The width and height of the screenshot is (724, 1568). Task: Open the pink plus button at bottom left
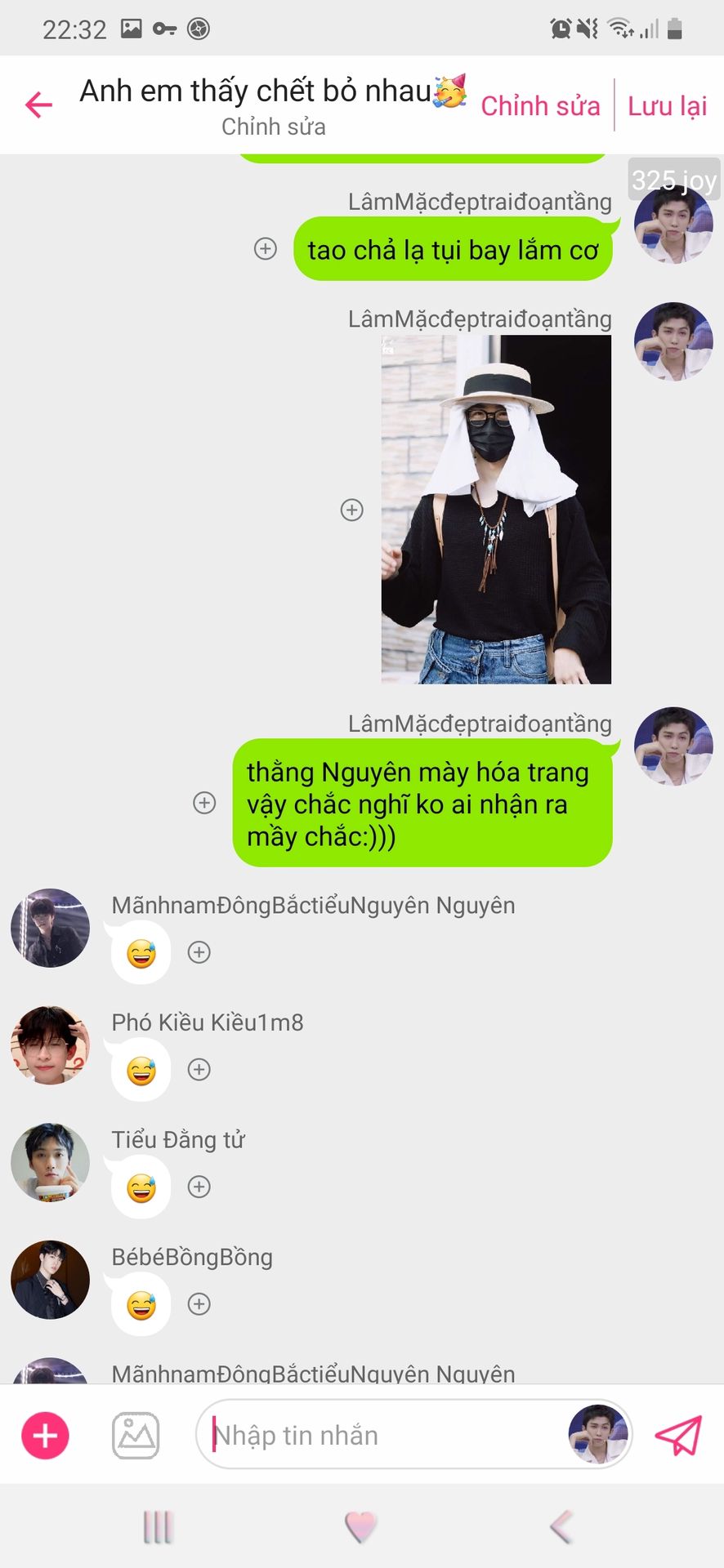pos(45,1435)
